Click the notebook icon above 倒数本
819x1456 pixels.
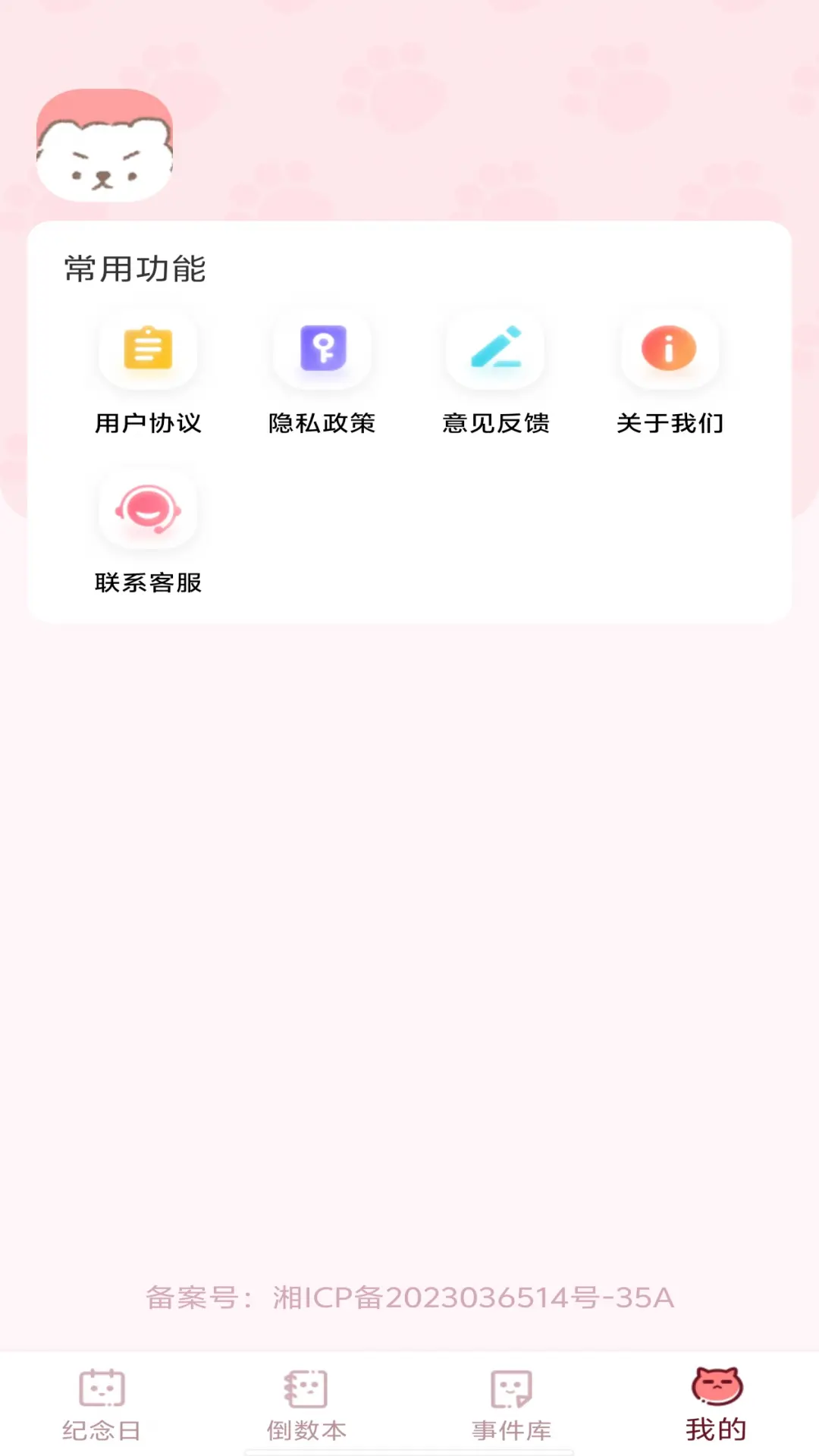[x=306, y=1389]
